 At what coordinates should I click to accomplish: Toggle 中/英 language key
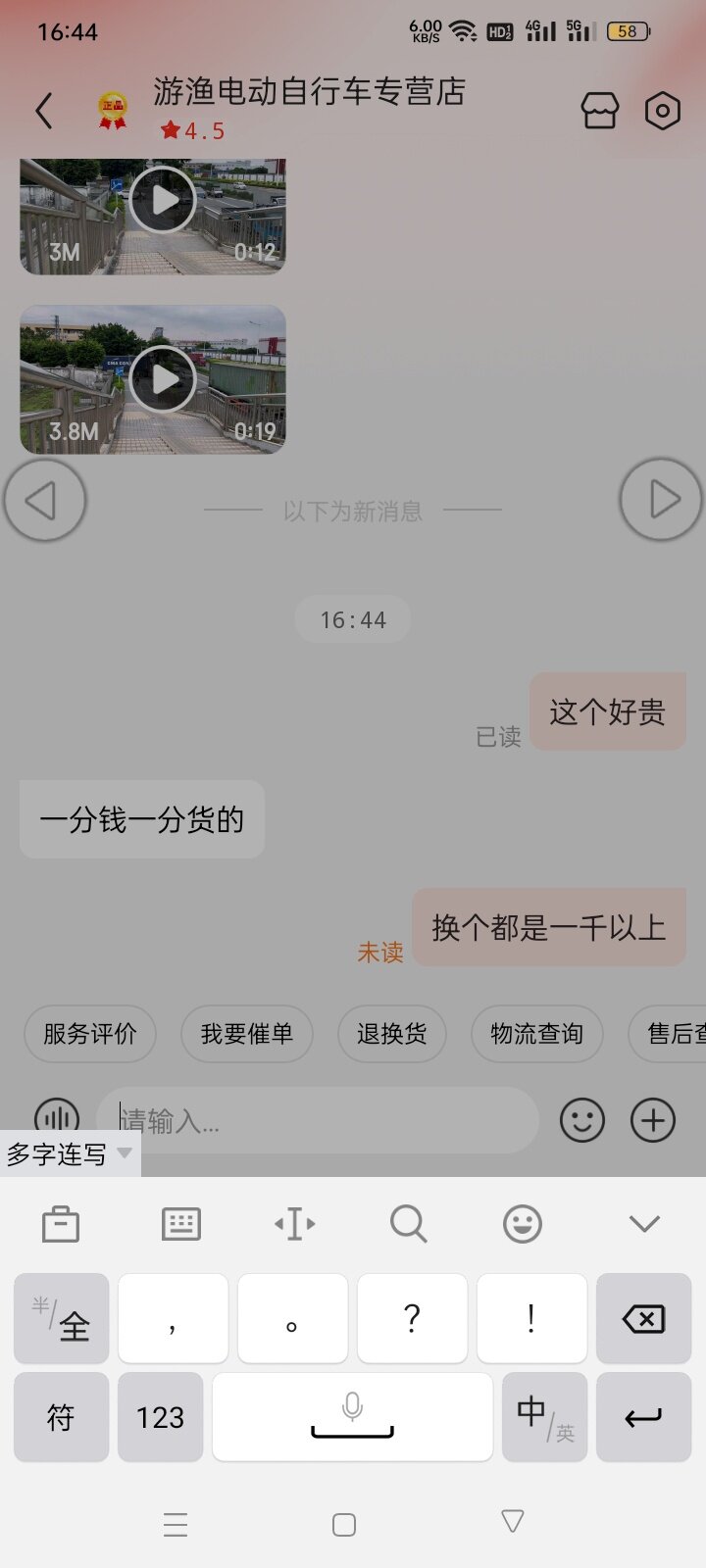pos(544,1417)
